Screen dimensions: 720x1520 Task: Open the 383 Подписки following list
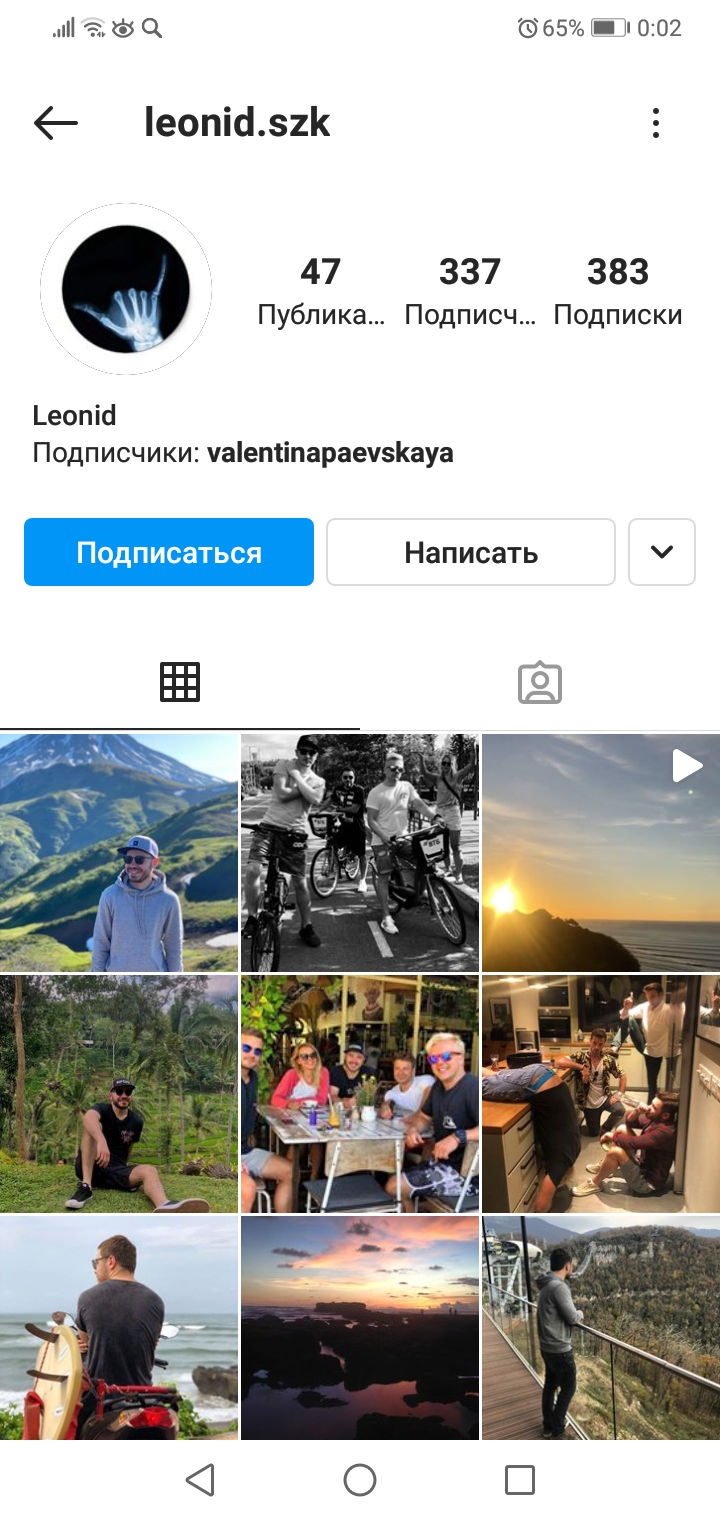coord(618,291)
